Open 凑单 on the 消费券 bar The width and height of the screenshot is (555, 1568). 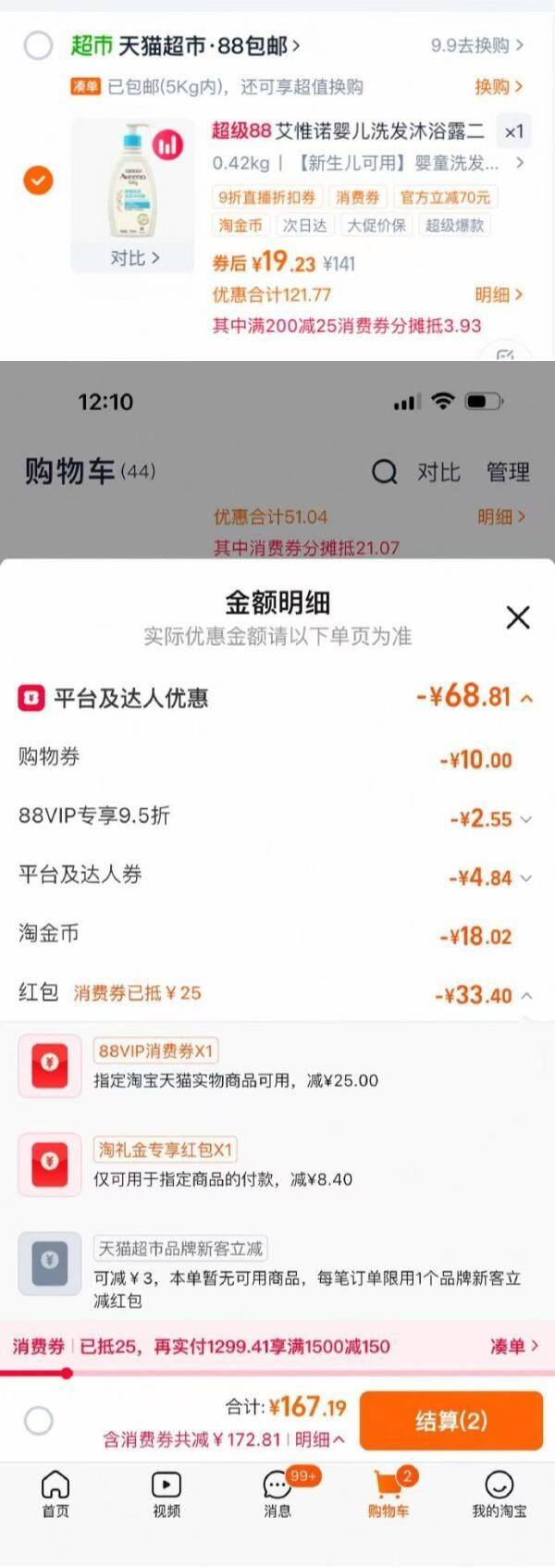pos(513,1346)
